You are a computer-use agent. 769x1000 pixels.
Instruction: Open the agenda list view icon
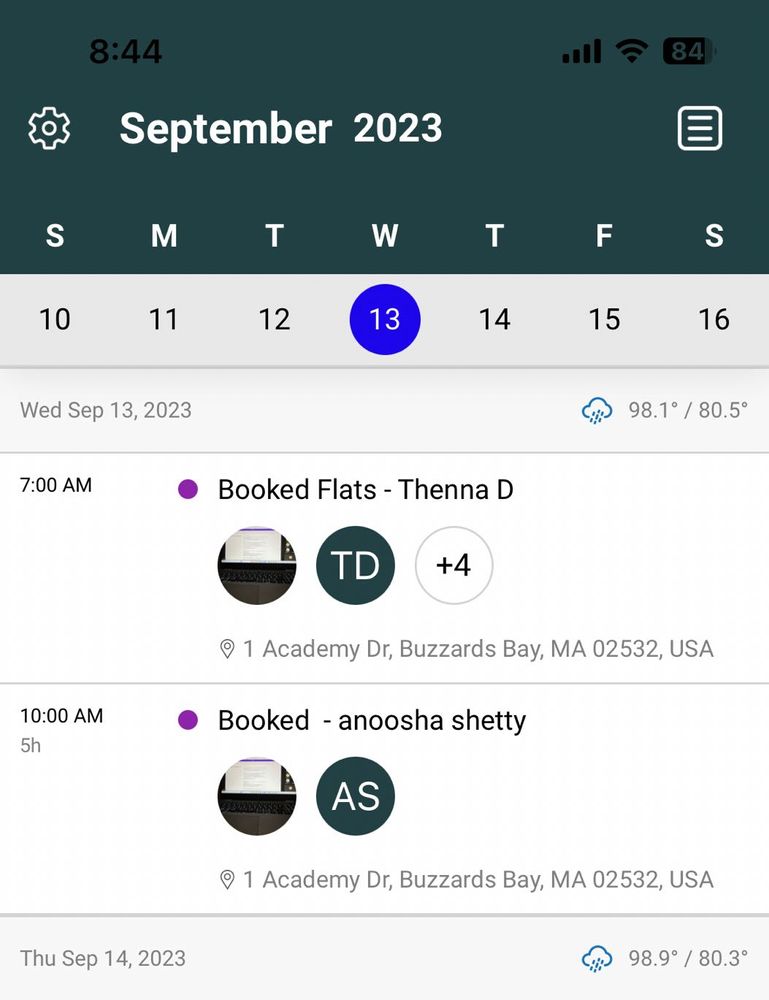click(x=700, y=128)
